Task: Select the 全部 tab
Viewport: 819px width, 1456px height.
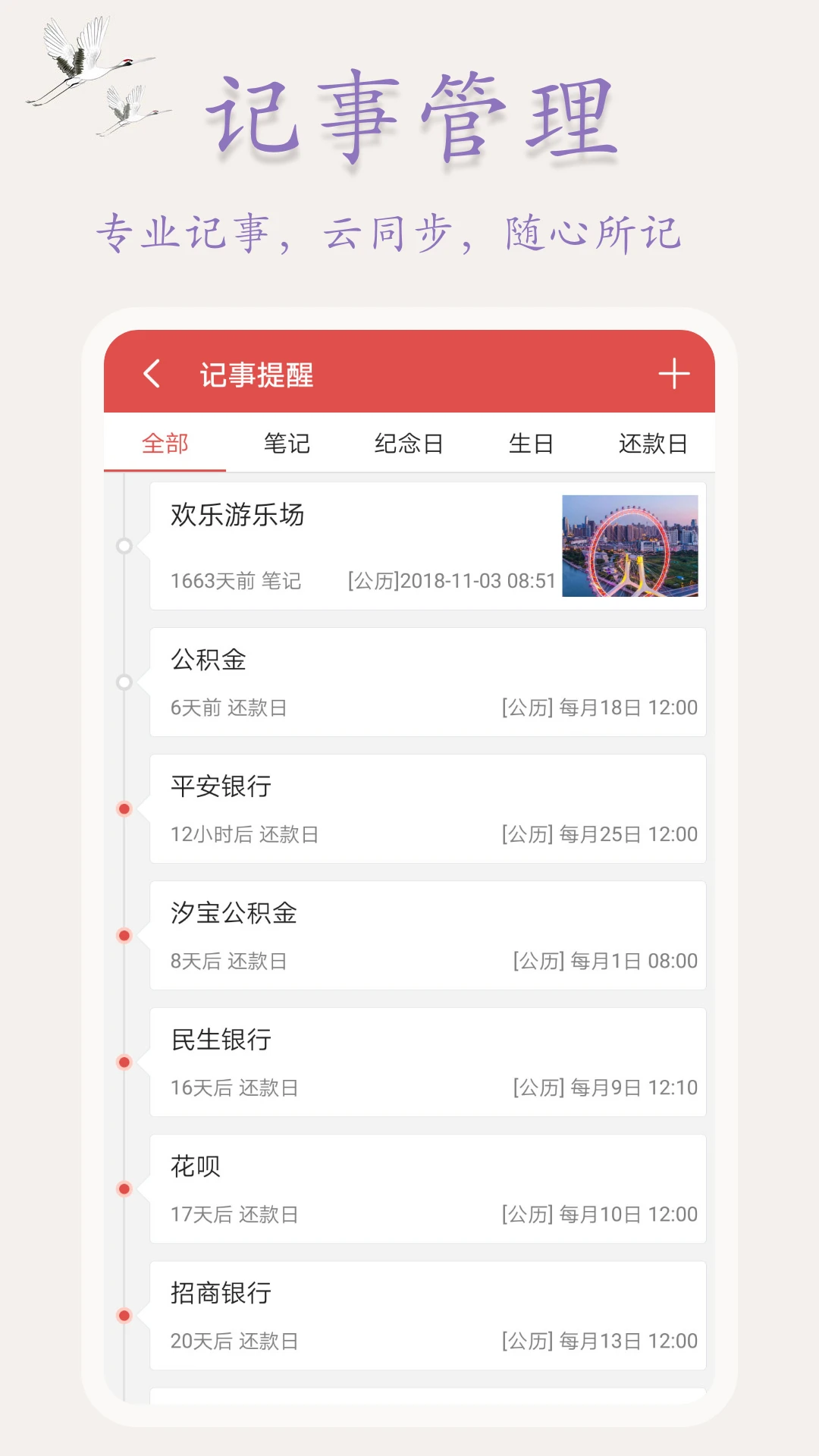Action: pos(167,444)
